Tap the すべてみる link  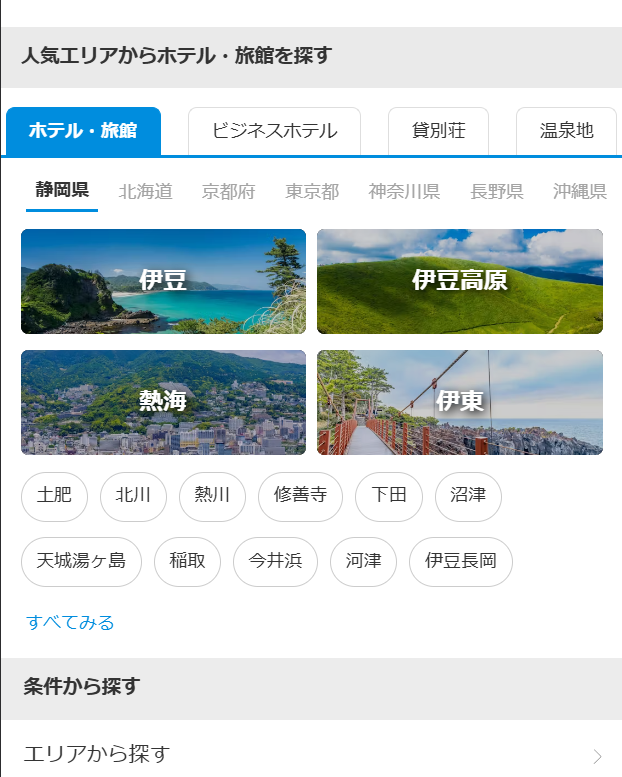(x=70, y=623)
